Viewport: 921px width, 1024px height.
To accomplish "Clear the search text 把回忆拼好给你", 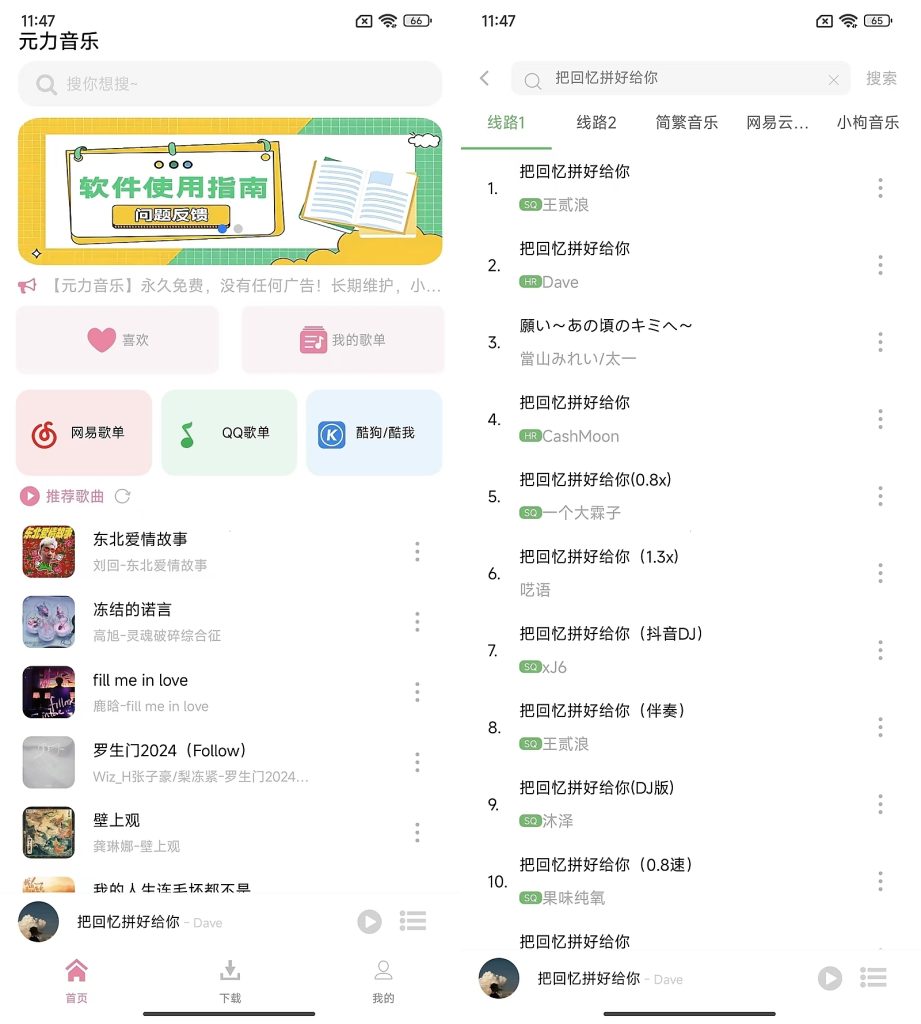I will coord(833,79).
